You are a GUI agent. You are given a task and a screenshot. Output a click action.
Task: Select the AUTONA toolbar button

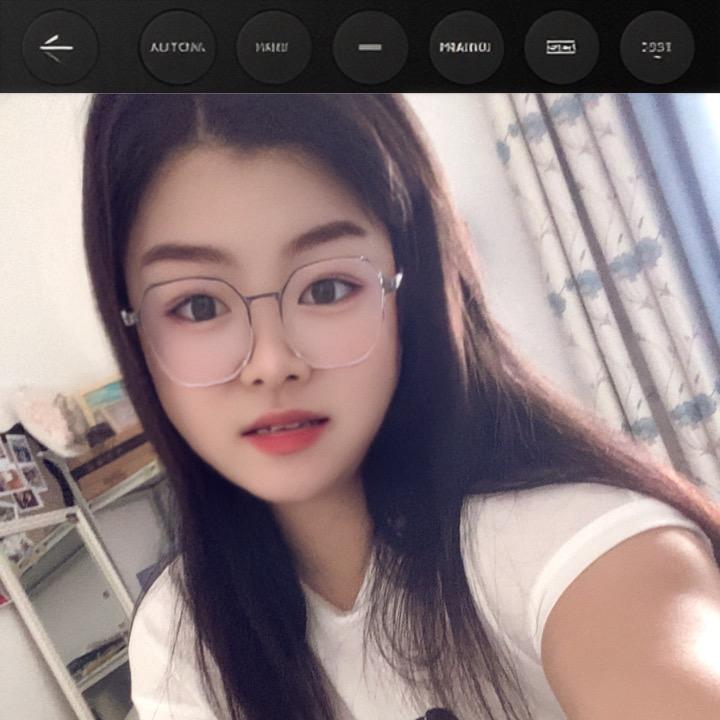click(177, 47)
